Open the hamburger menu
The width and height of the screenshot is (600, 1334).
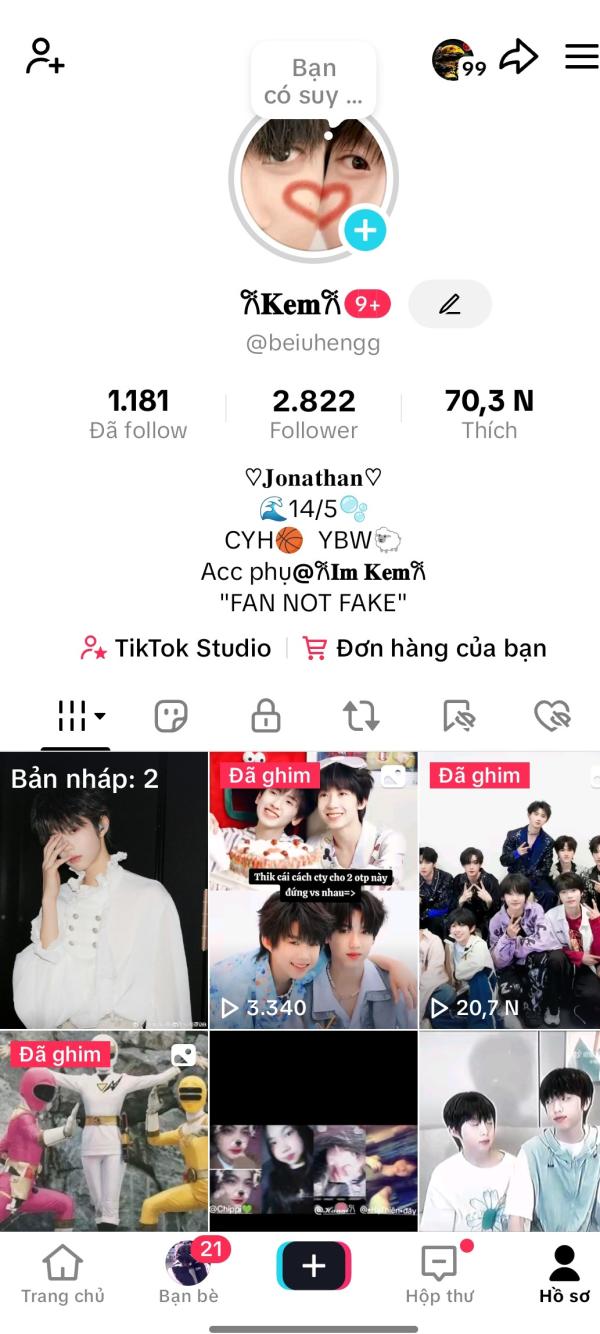[x=581, y=57]
